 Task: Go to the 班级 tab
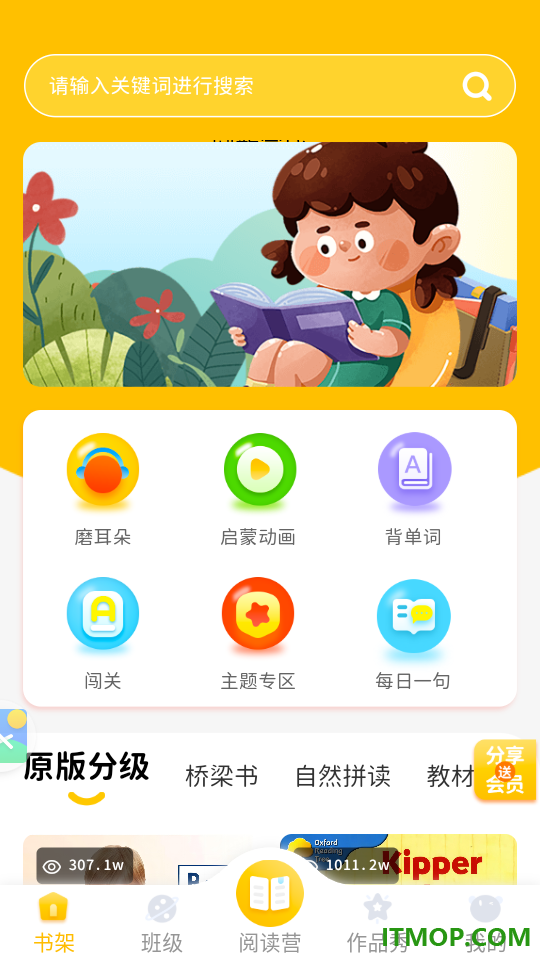coord(162,922)
